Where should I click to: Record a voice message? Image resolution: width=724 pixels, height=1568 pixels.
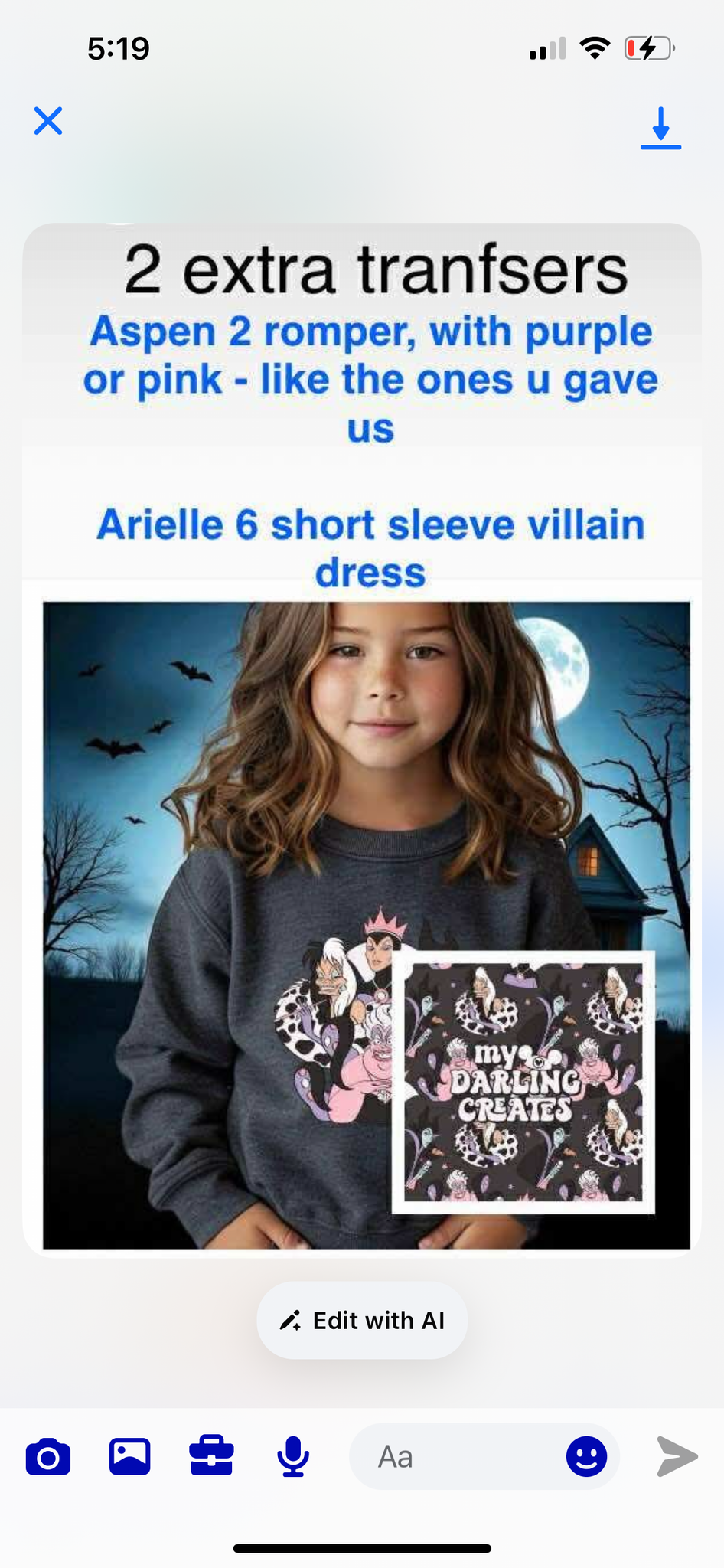[293, 1456]
